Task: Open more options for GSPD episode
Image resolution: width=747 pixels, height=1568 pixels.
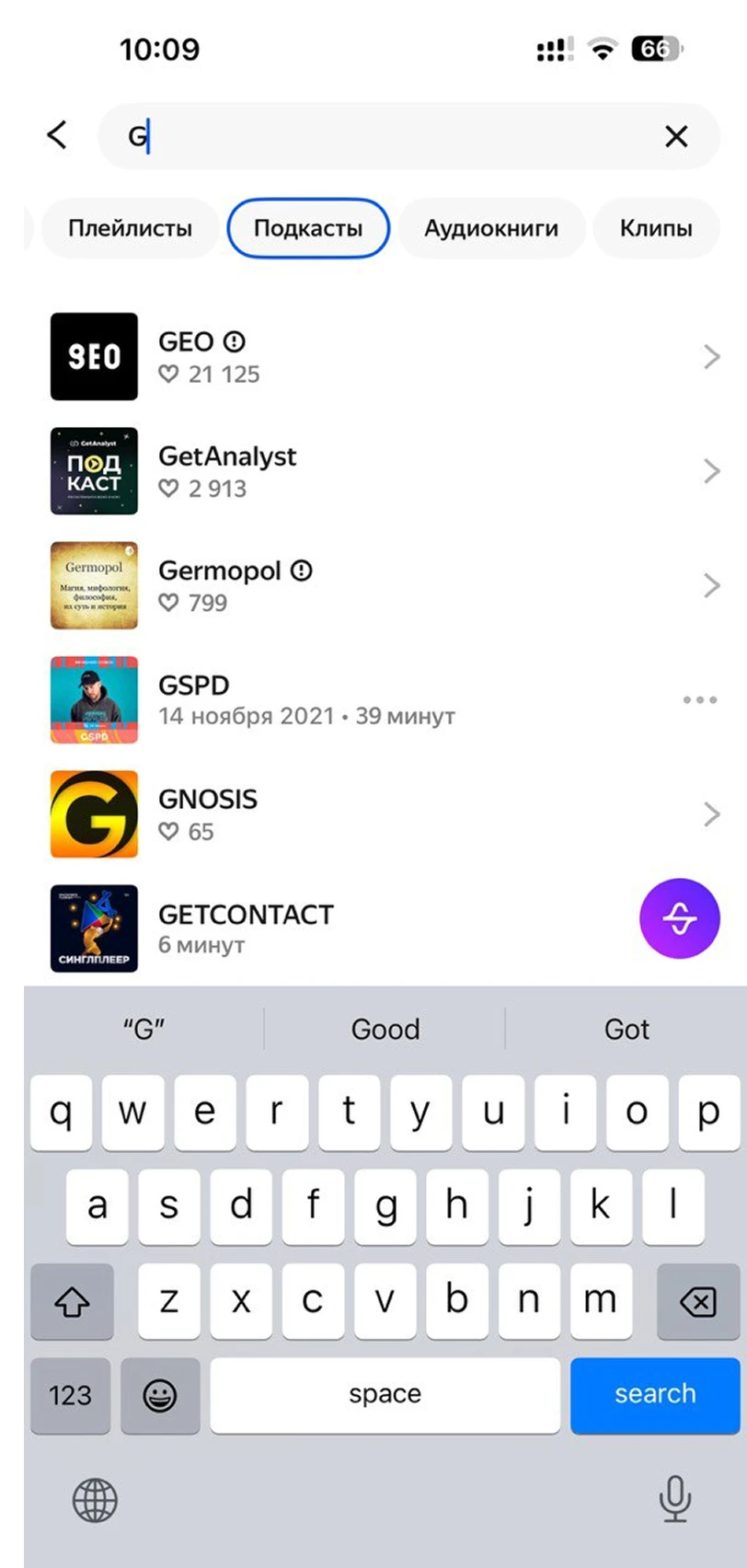Action: [699, 700]
